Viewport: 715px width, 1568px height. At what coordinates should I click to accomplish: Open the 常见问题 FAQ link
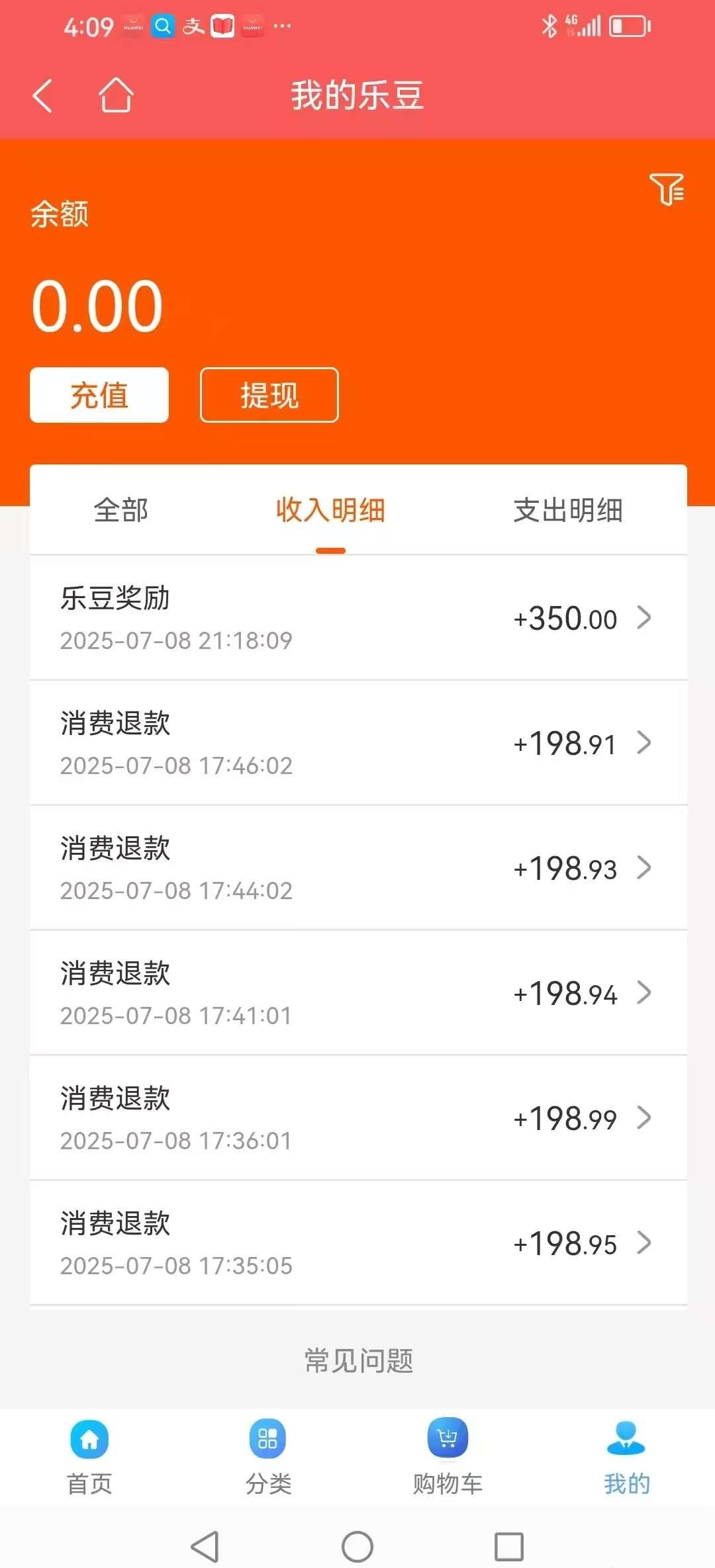[x=359, y=1361]
